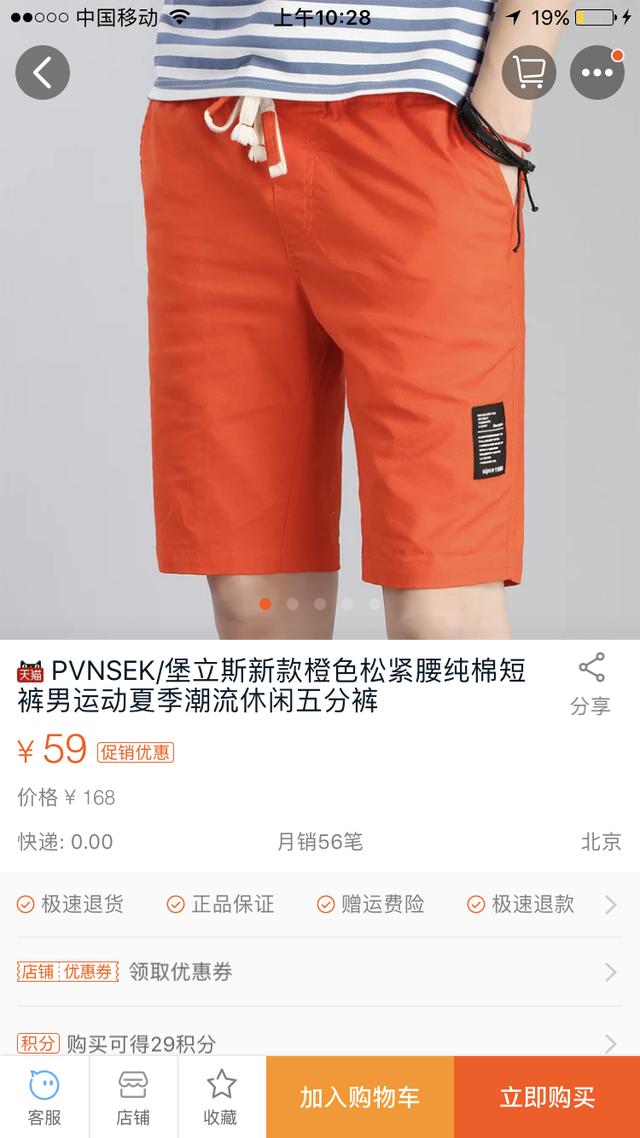Open the 促销优惠 promotion tag
This screenshot has height=1138, width=640.
pyautogui.click(x=135, y=753)
